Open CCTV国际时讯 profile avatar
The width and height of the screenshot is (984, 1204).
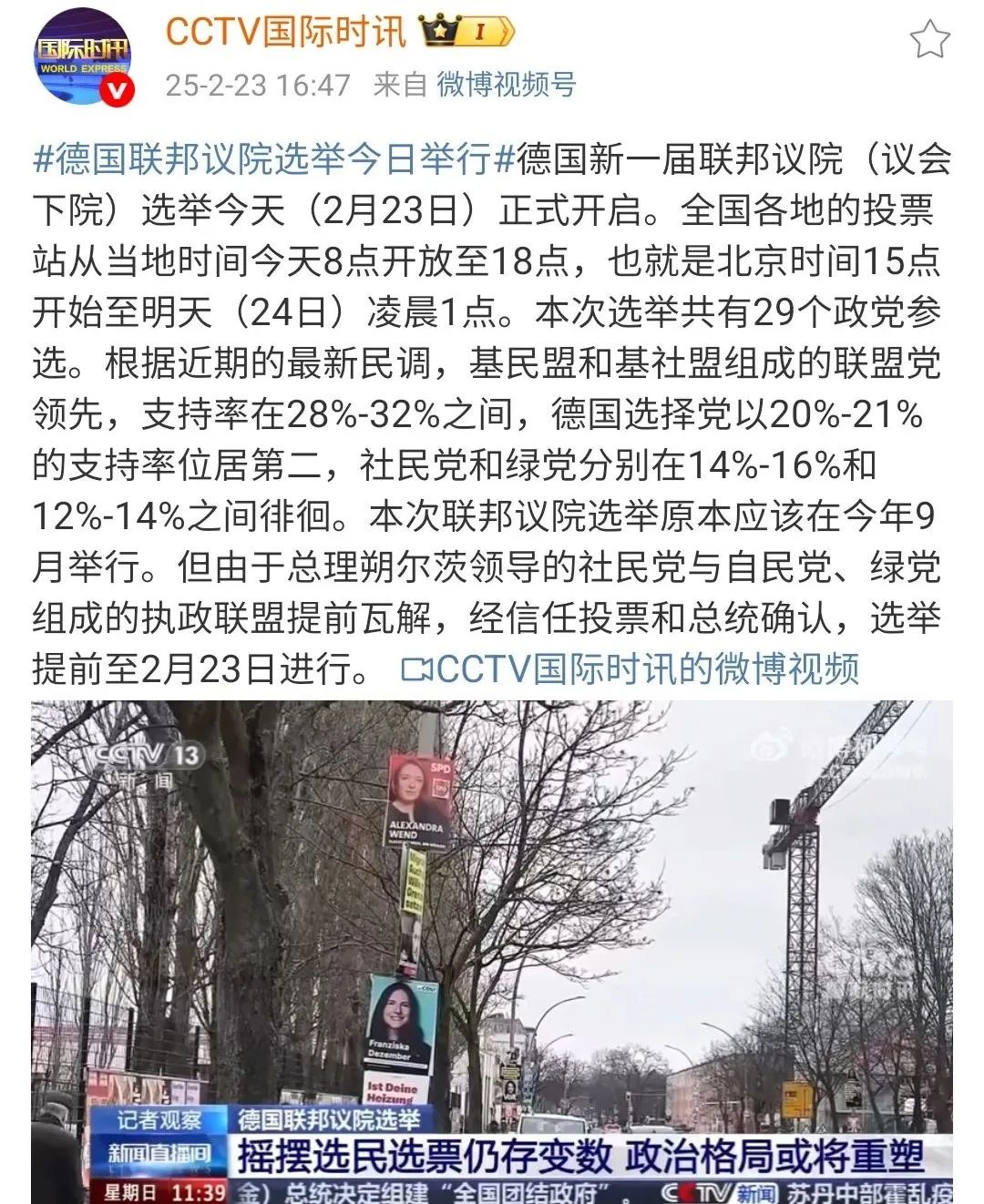(x=84, y=57)
